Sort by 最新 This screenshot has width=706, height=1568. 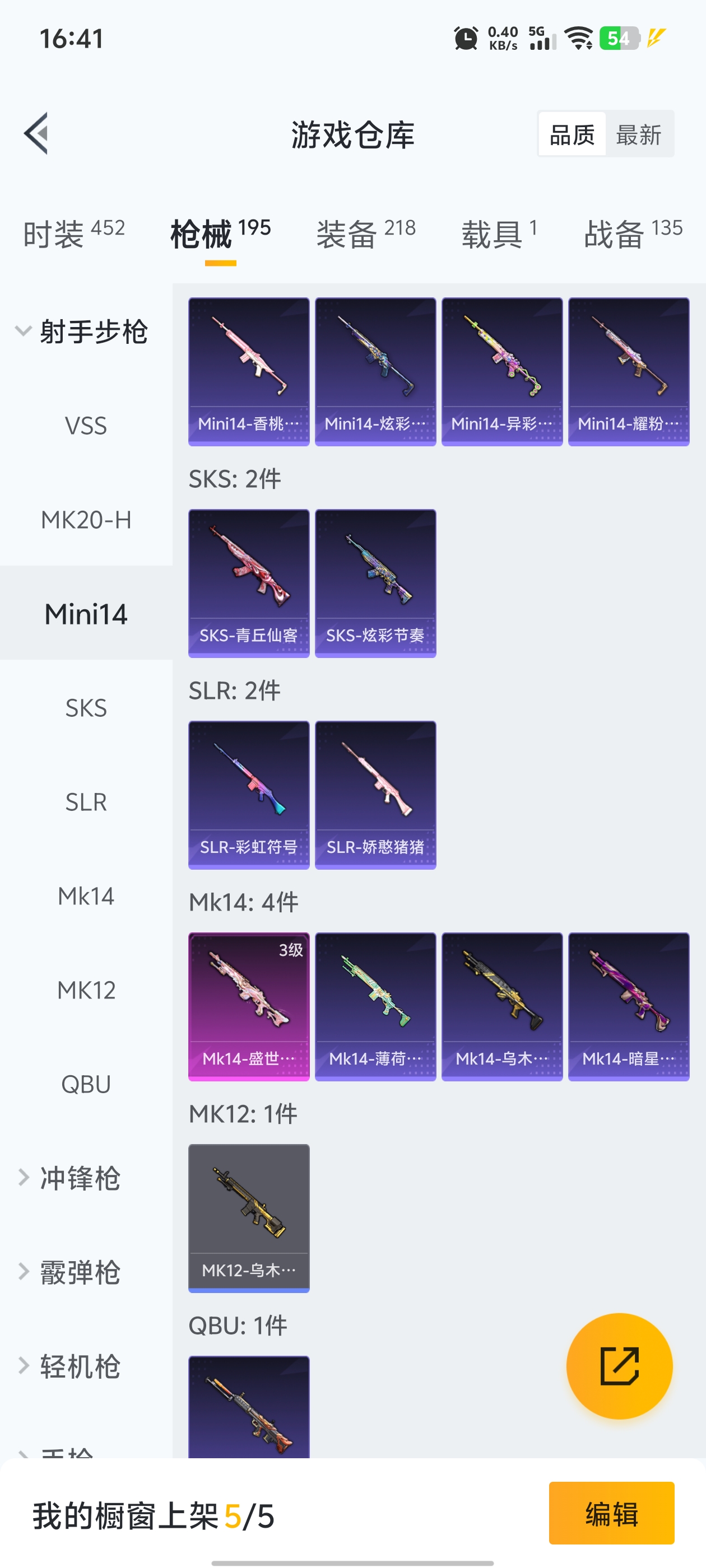point(638,134)
